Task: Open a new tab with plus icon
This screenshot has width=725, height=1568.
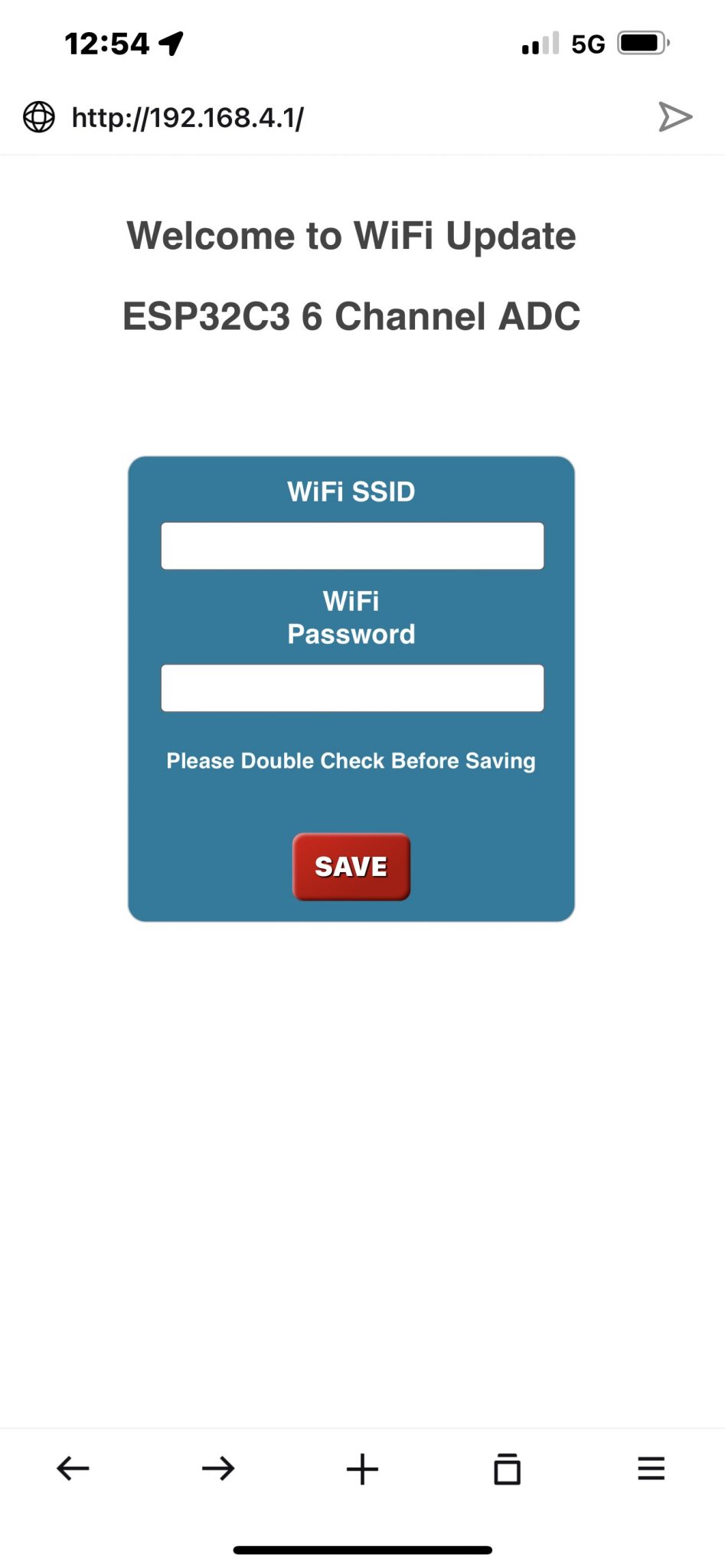Action: [362, 1468]
